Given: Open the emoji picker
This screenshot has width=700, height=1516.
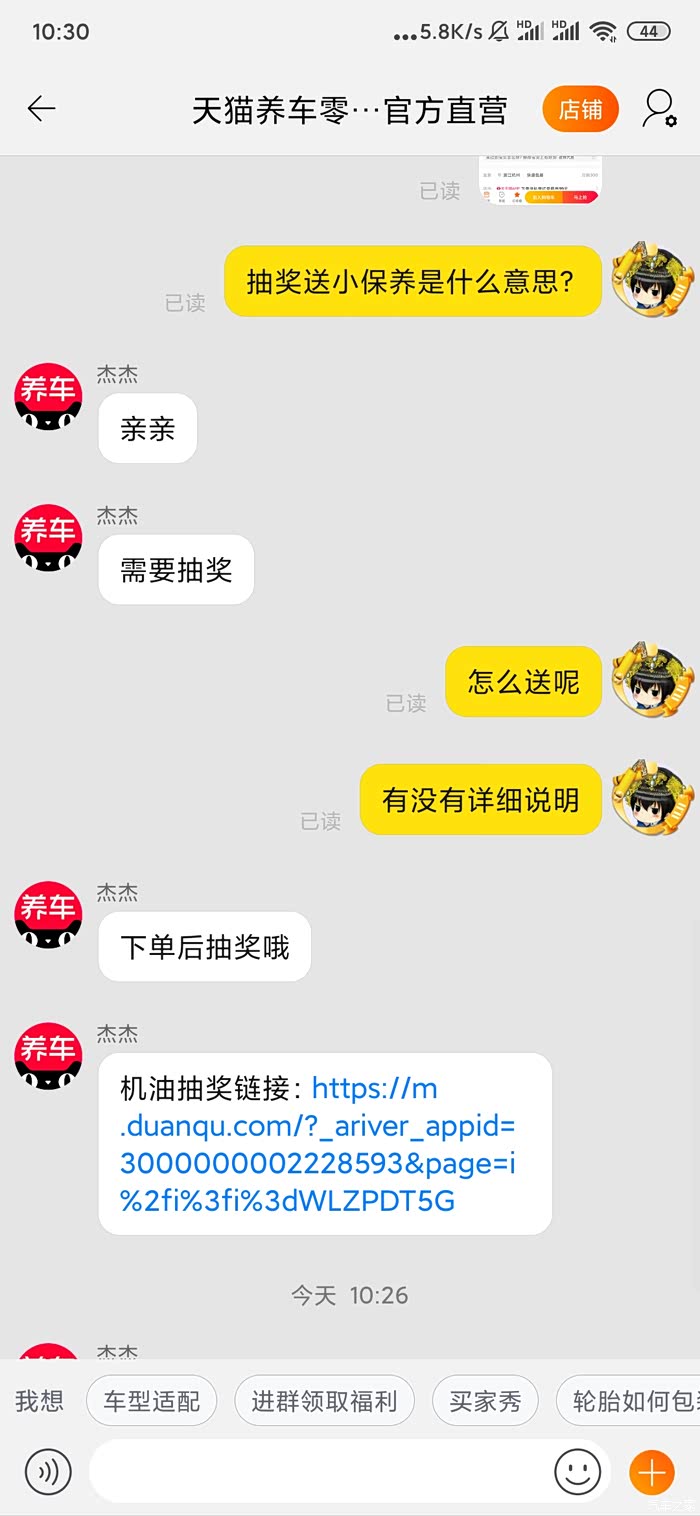Looking at the screenshot, I should tap(577, 1471).
